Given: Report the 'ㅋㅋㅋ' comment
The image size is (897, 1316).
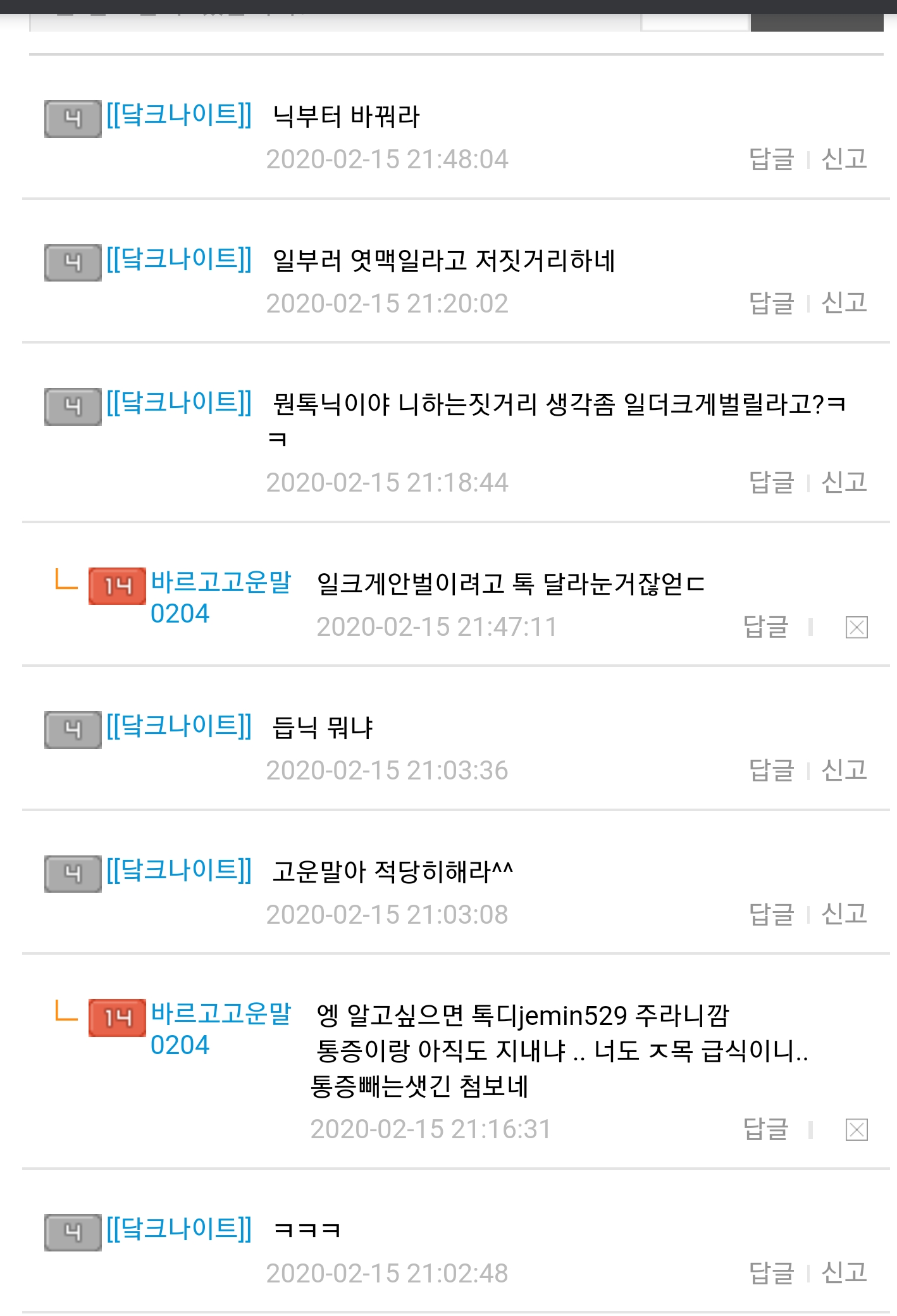Looking at the screenshot, I should click(844, 1272).
